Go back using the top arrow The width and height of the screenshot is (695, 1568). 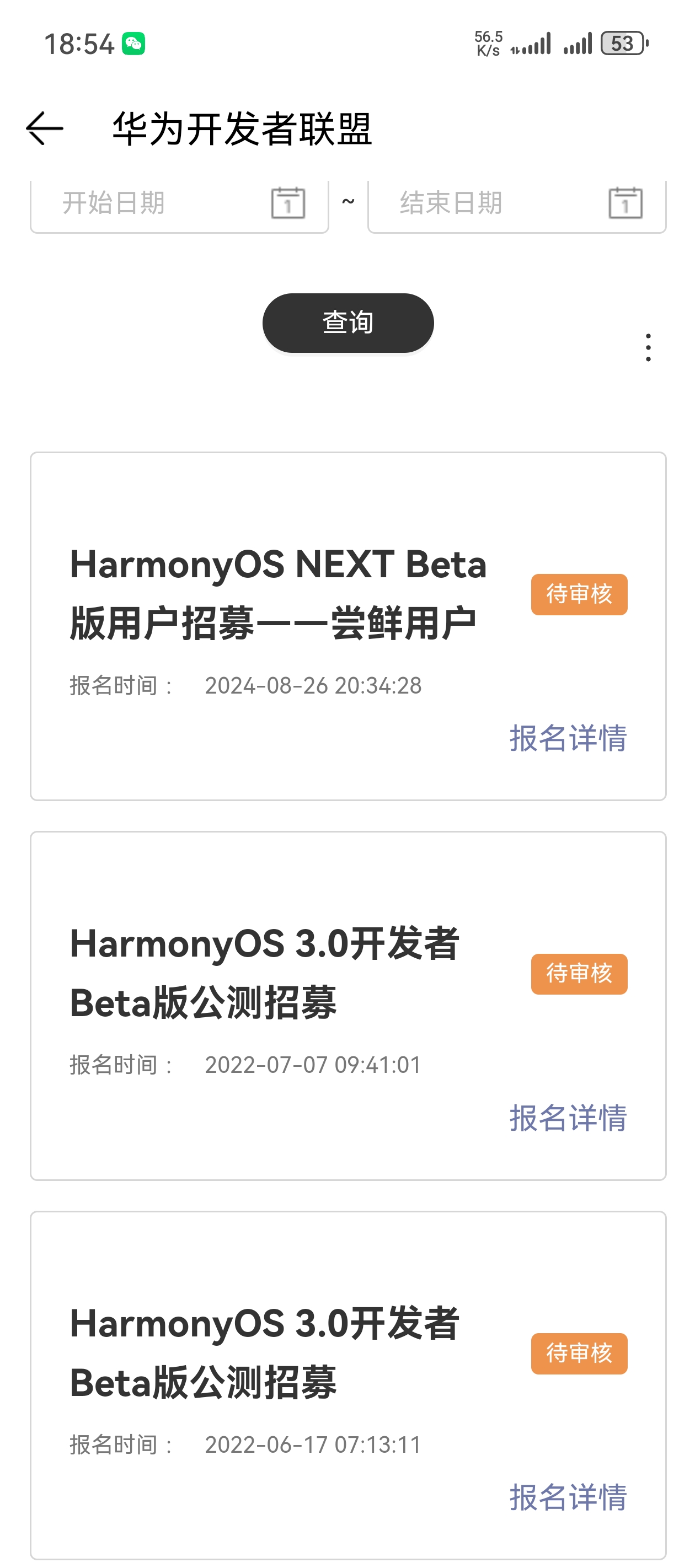click(x=45, y=128)
